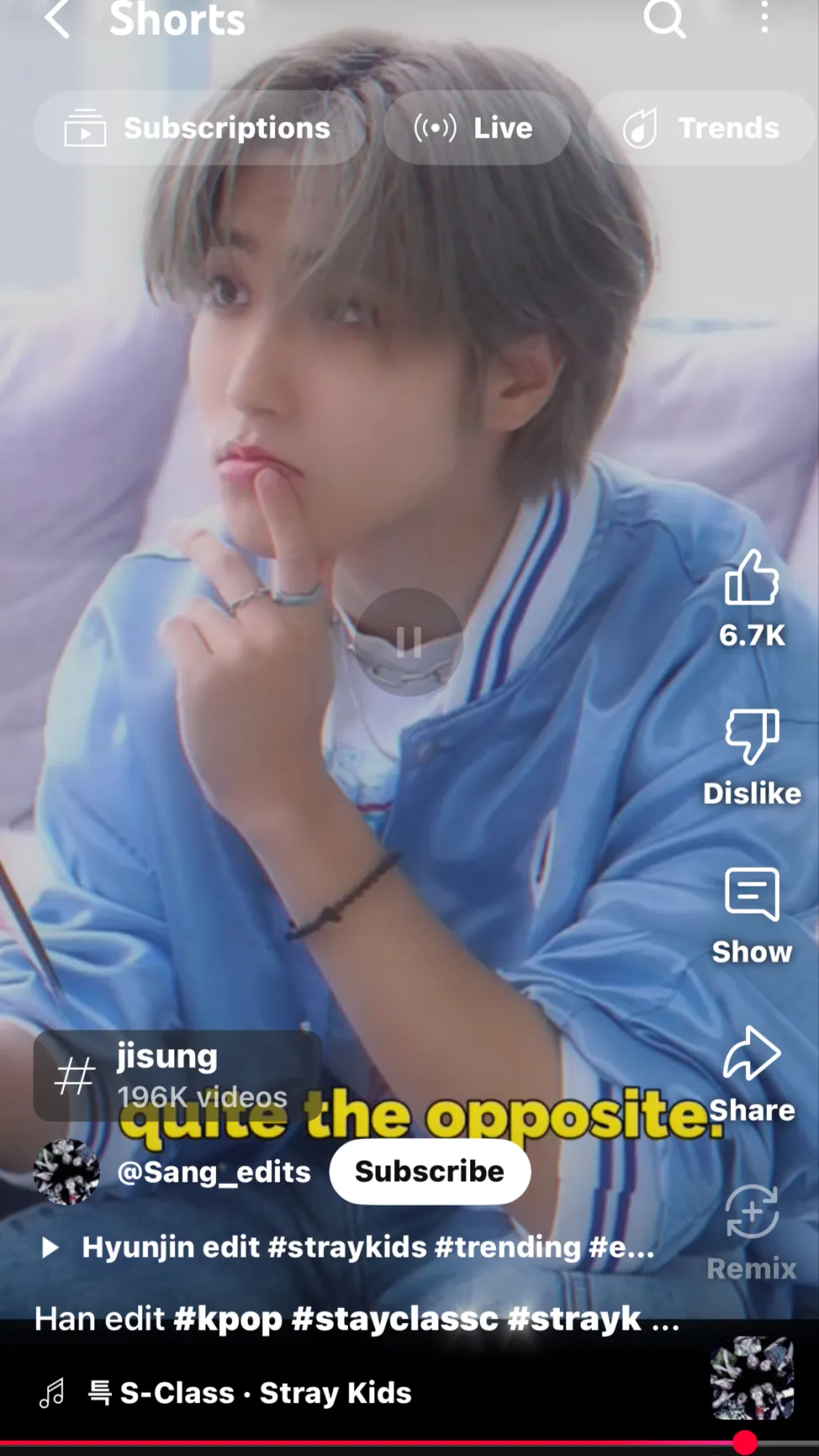Open the S-Class Stray Kids sound
The width and height of the screenshot is (819, 1456).
(264, 1393)
